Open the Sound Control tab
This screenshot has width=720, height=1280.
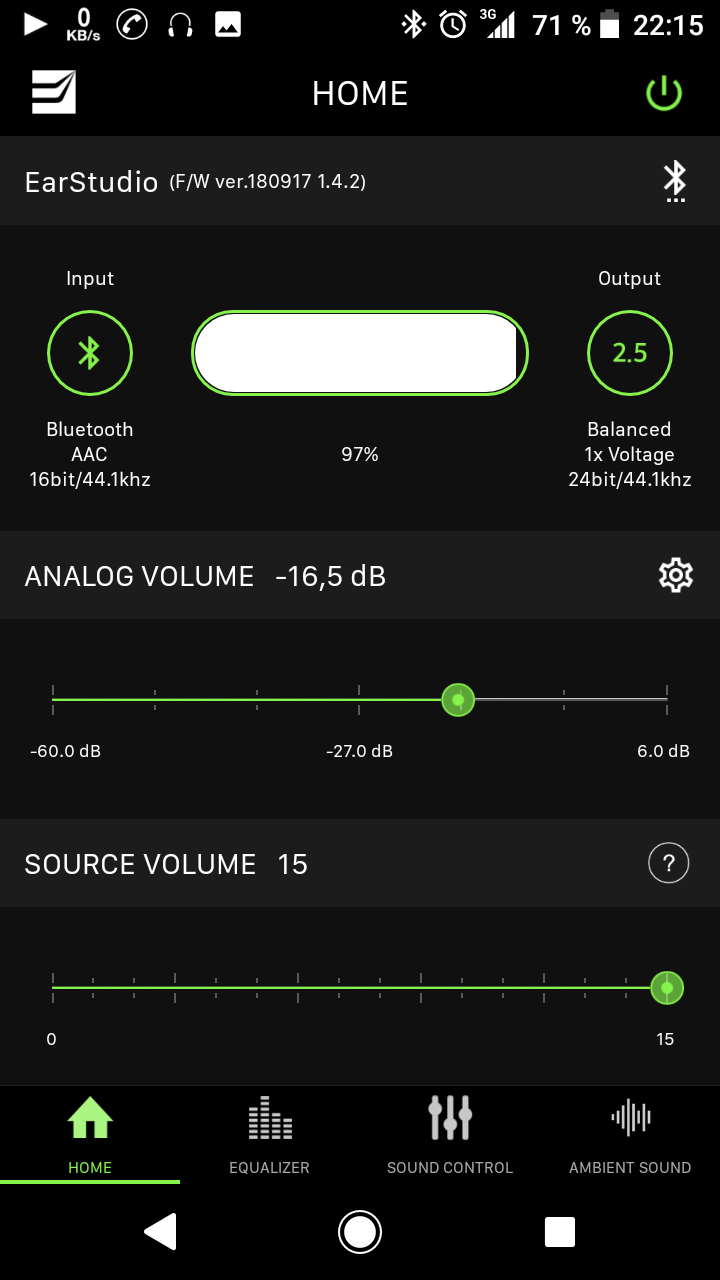450,1135
